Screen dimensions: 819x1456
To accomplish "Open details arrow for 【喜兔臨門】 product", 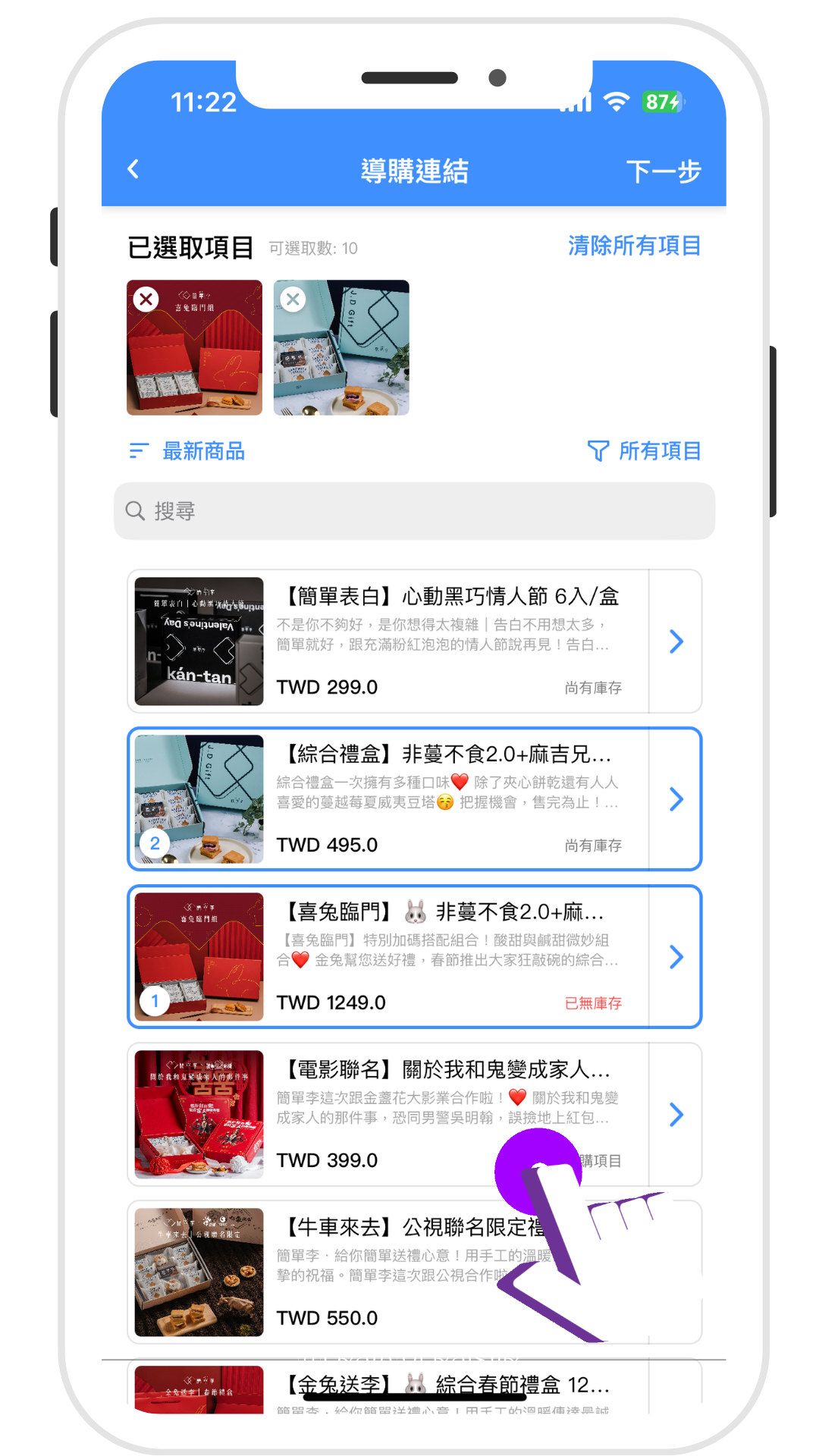I will (676, 957).
